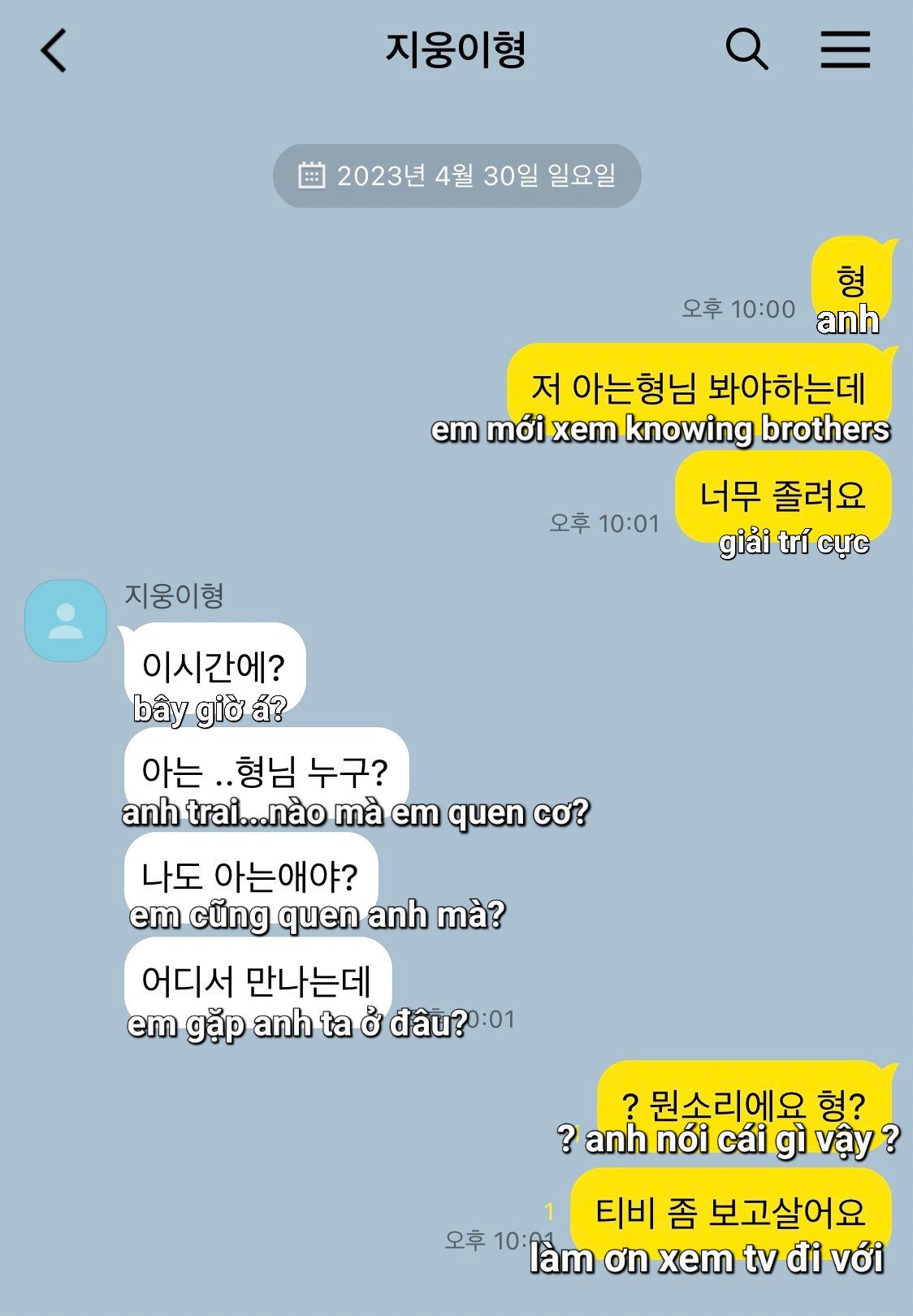The height and width of the screenshot is (1316, 913).
Task: Tap the 2023년 4월 30일 date chip
Action: click(x=456, y=175)
